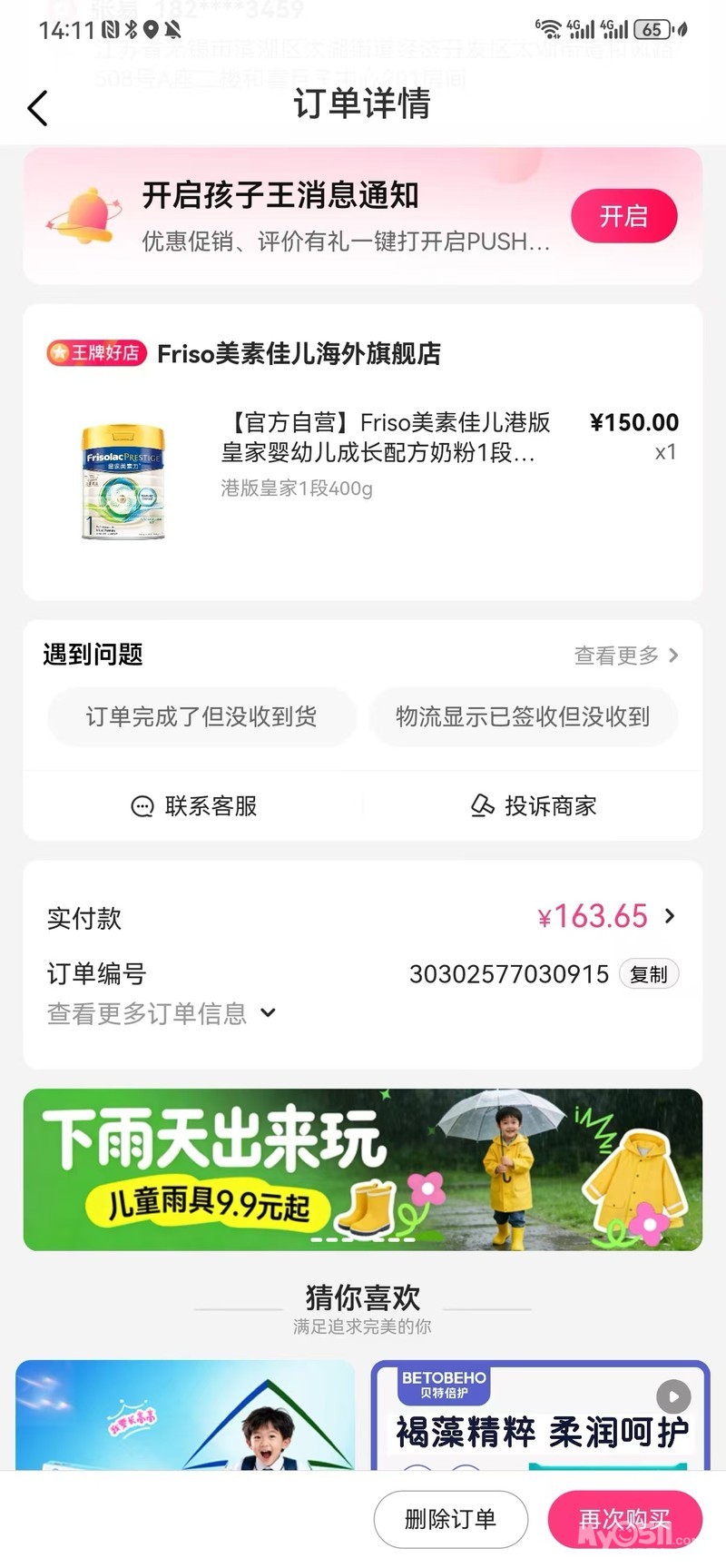The height and width of the screenshot is (1568, 726).
Task: Copy the order number with 复制
Action: pyautogui.click(x=648, y=974)
